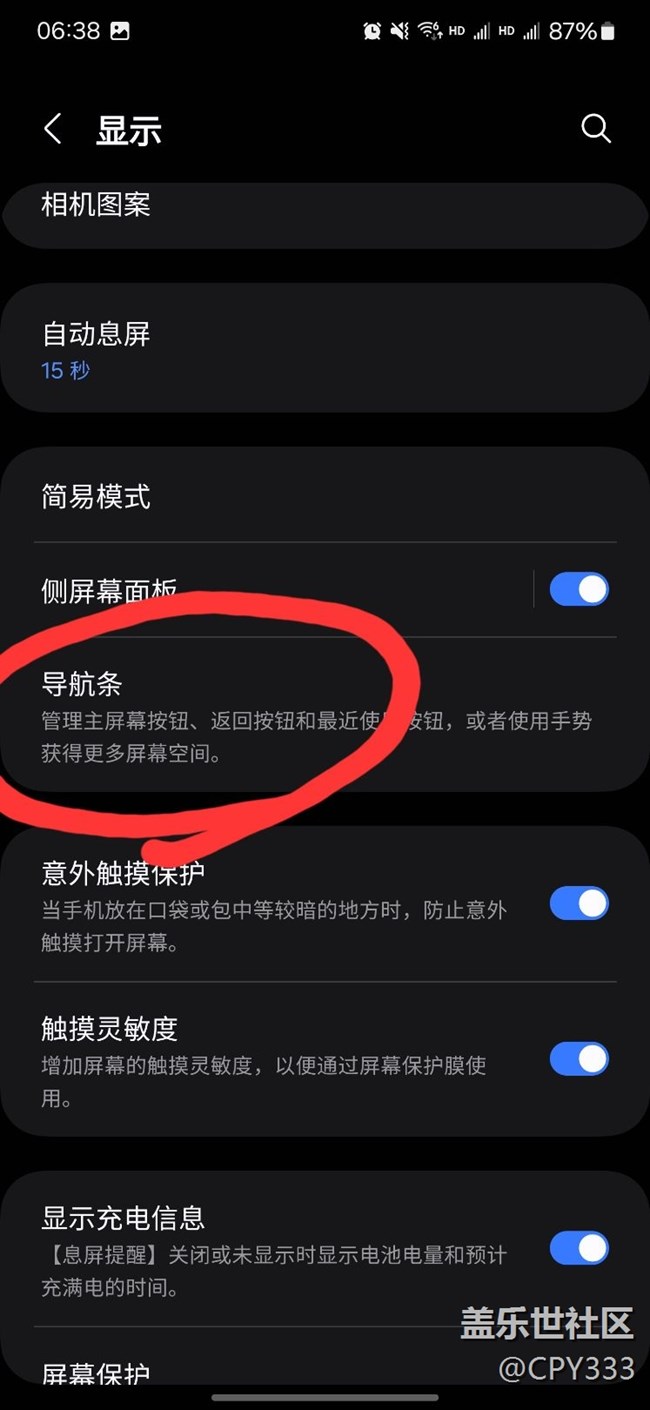Disable 意外触摸保护 switch

(x=579, y=904)
